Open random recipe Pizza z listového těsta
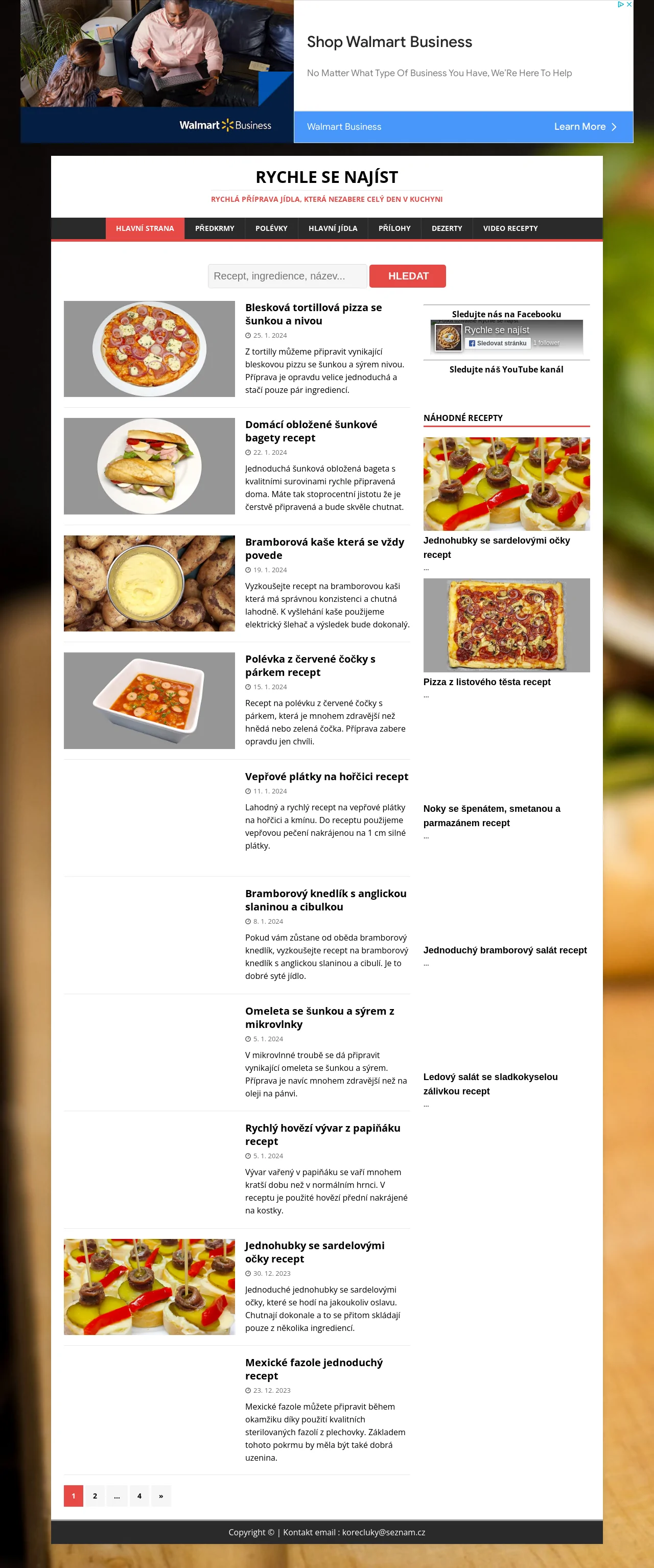 point(486,682)
